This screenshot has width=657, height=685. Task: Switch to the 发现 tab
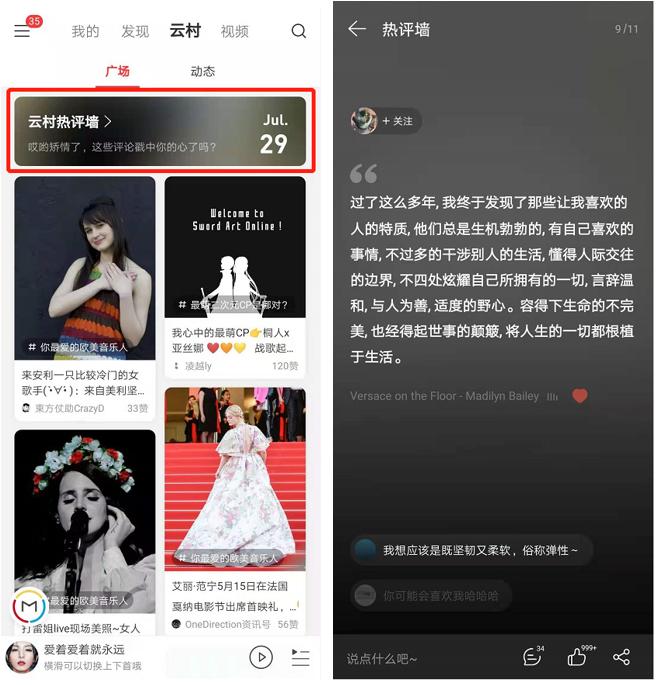point(135,32)
